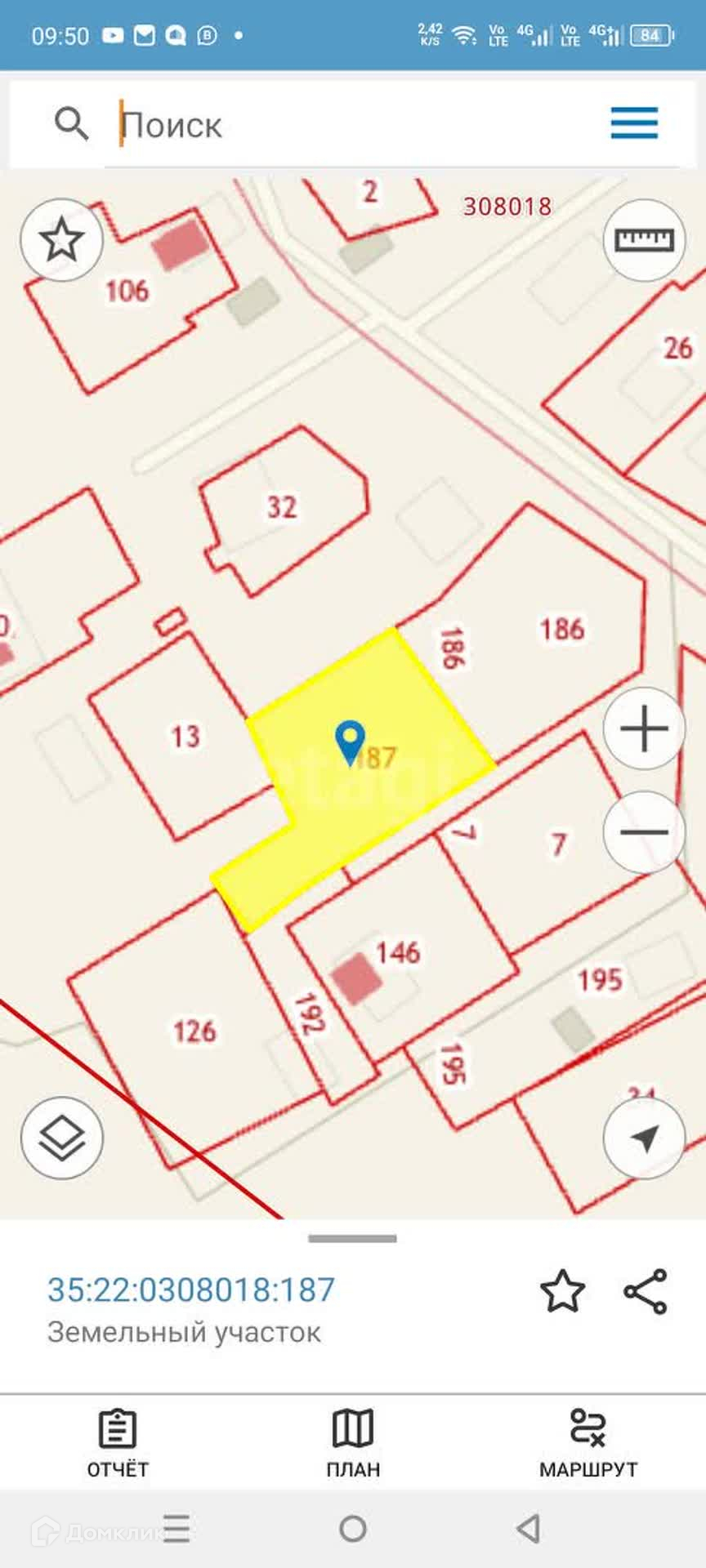Open cadastral number link 35:22:0308018:187
706x1568 pixels.
pos(191,1290)
